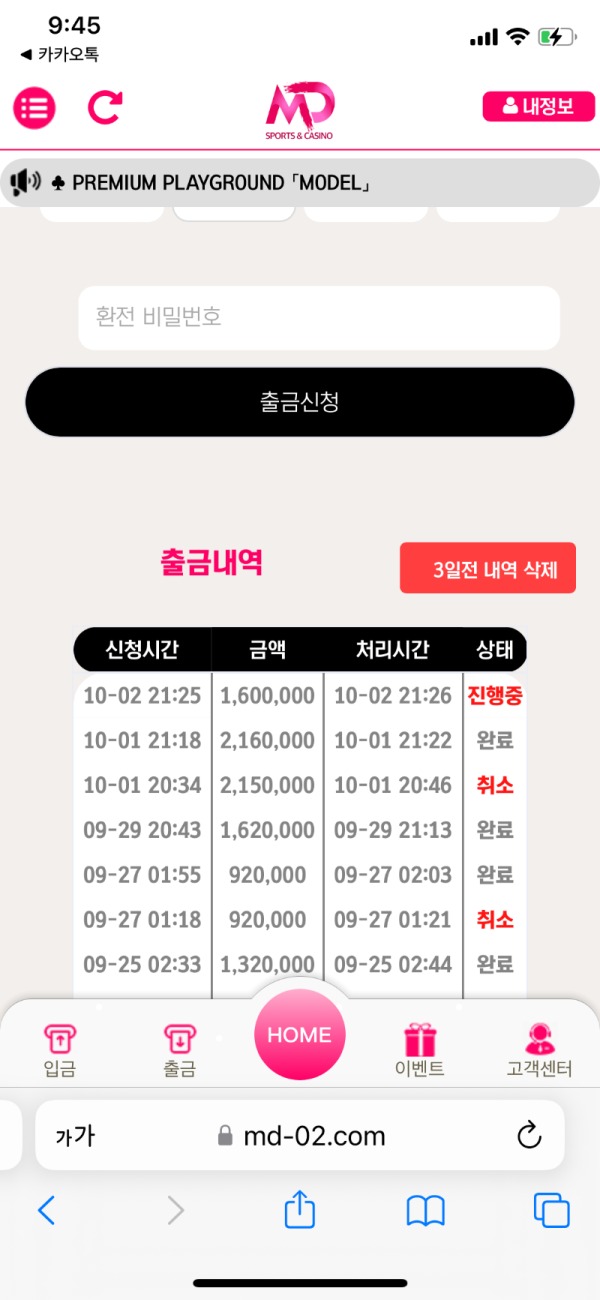Share this page via Safari
This screenshot has height=1300, width=600.
[x=300, y=1211]
